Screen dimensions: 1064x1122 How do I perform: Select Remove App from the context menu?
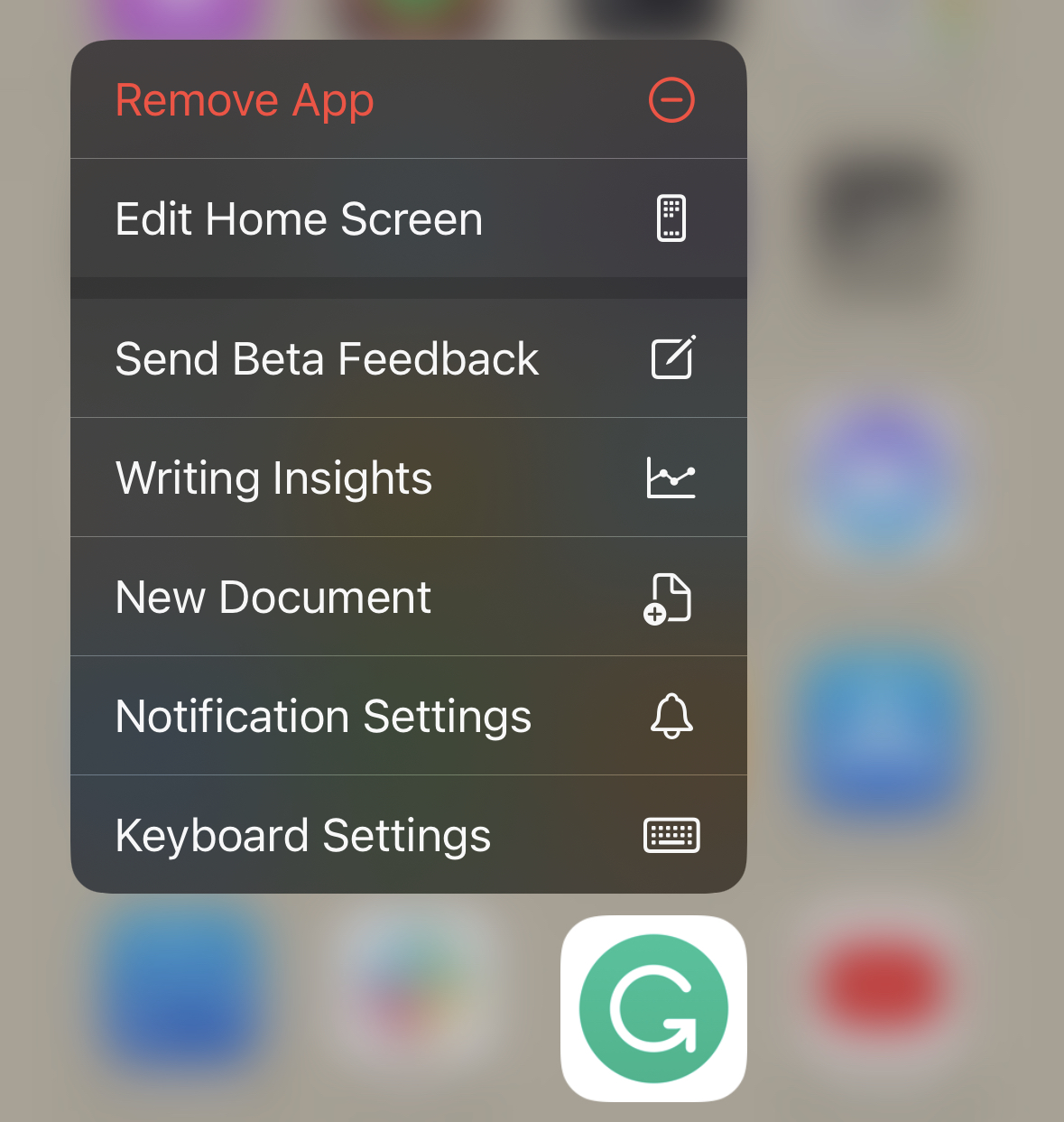pos(408,99)
